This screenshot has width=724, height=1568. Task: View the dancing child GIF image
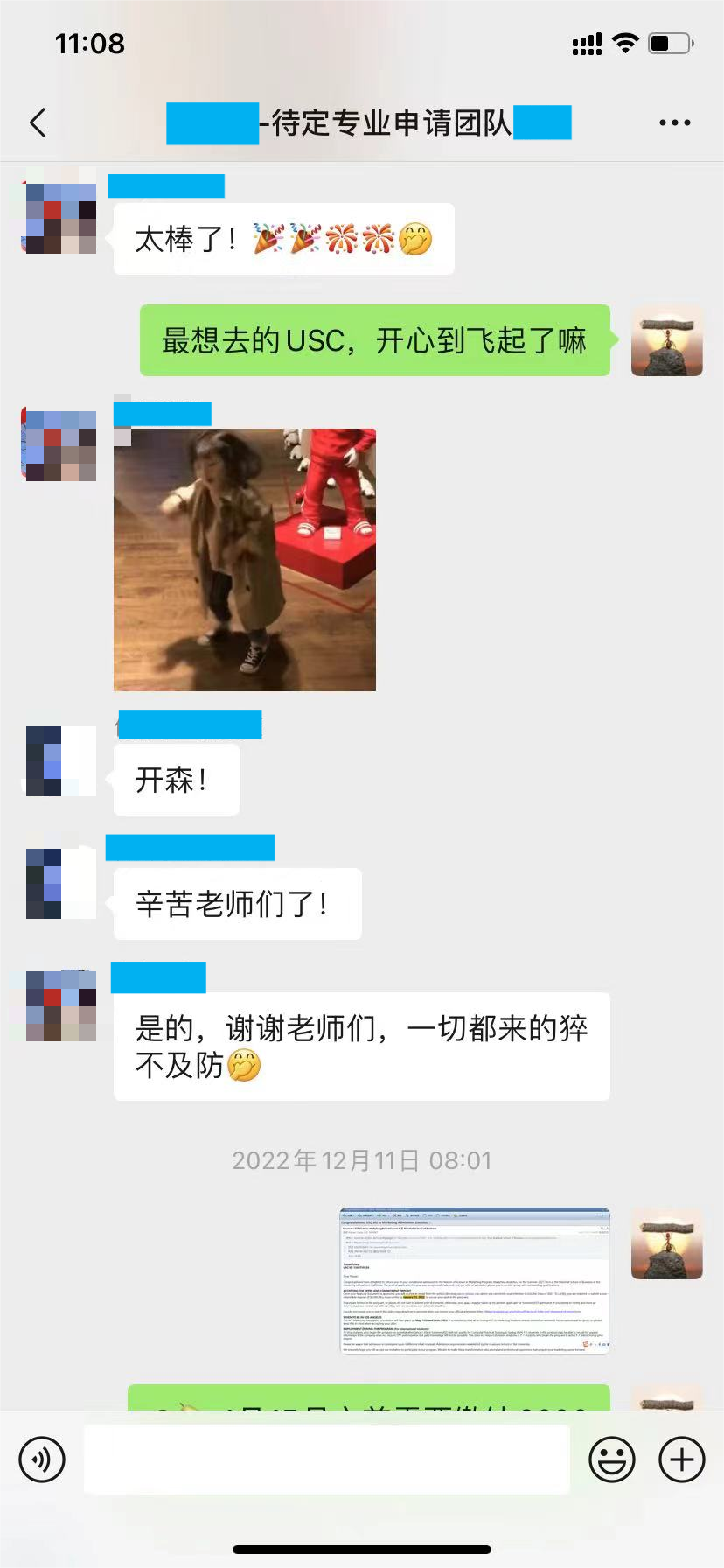[x=245, y=560]
